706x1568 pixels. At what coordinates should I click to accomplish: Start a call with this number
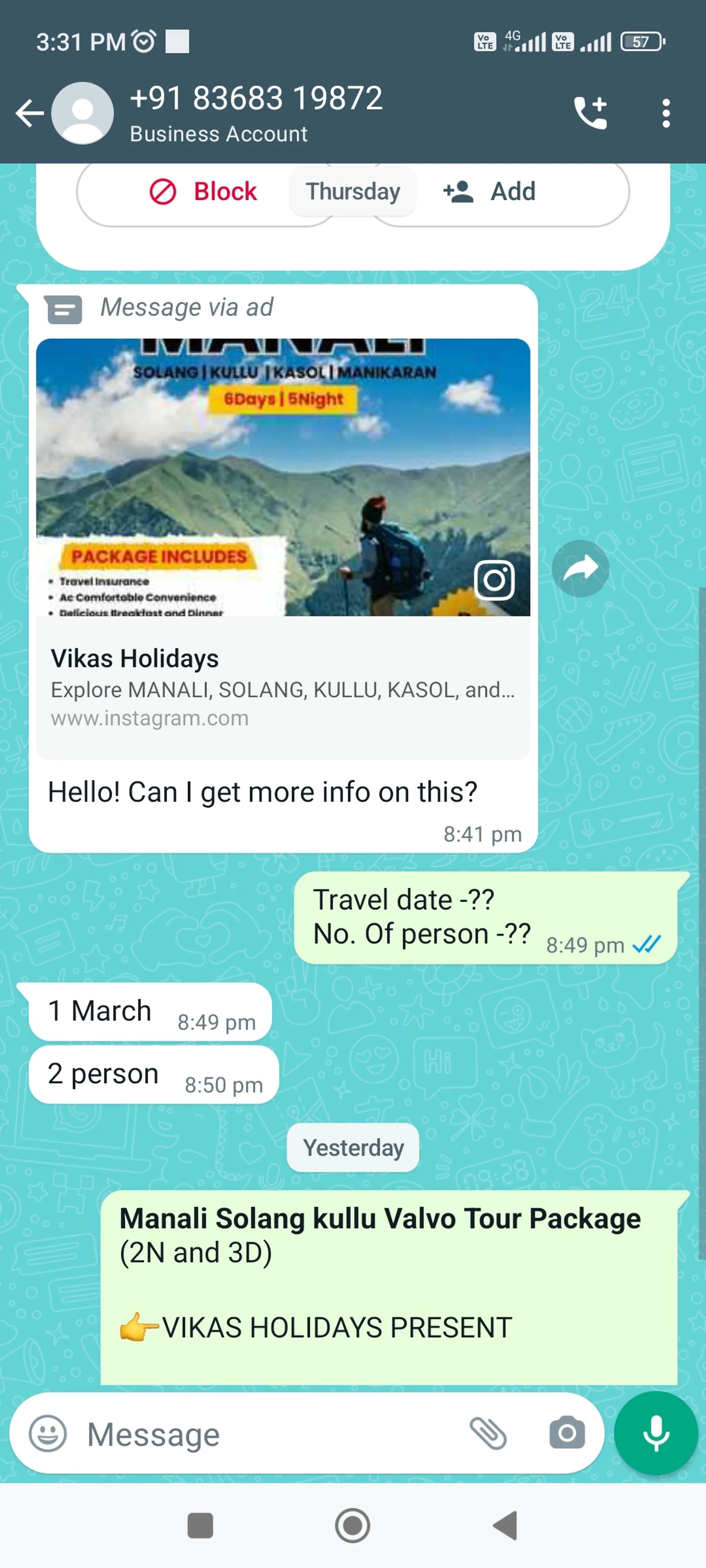(590, 113)
